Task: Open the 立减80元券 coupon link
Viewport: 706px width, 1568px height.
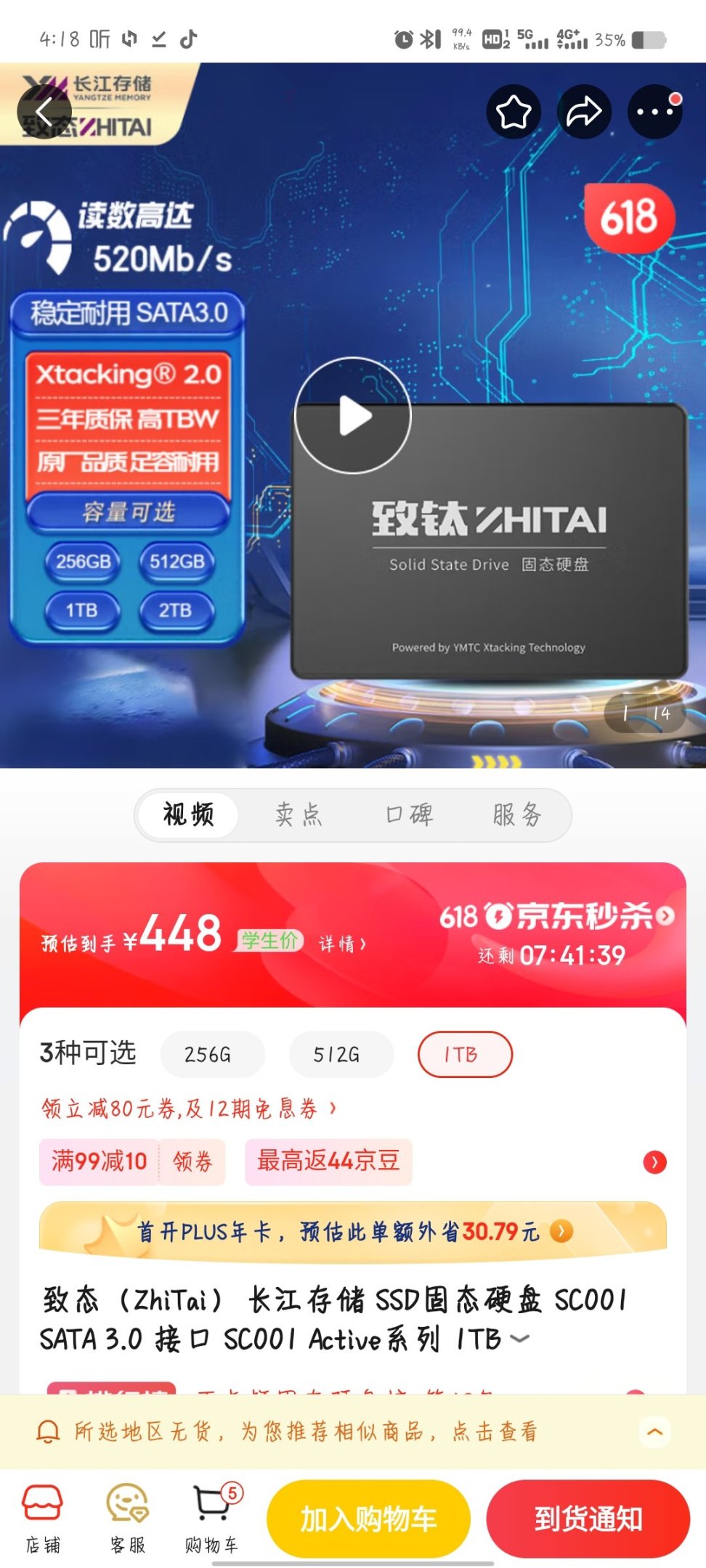Action: (189, 1108)
